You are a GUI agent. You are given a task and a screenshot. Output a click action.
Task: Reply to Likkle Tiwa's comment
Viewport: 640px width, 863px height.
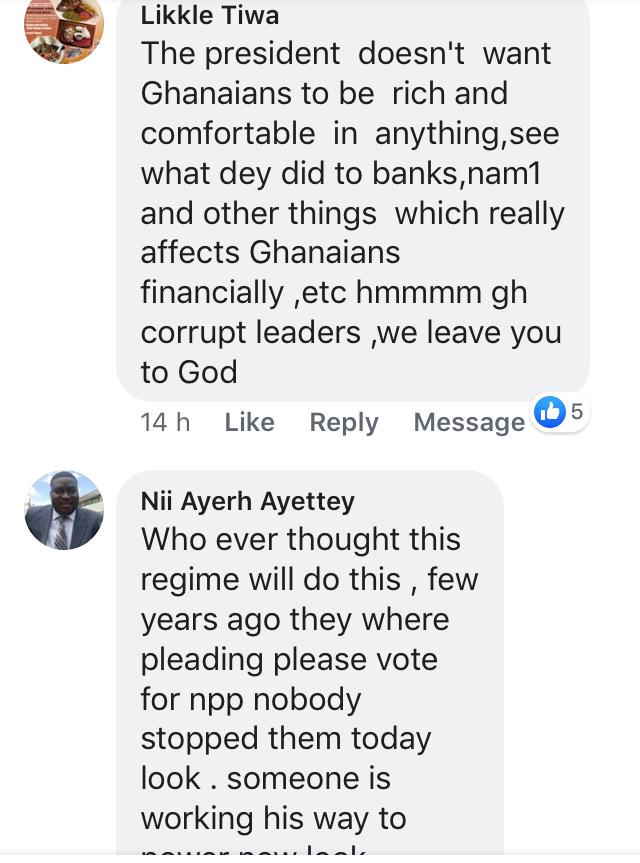[343, 423]
